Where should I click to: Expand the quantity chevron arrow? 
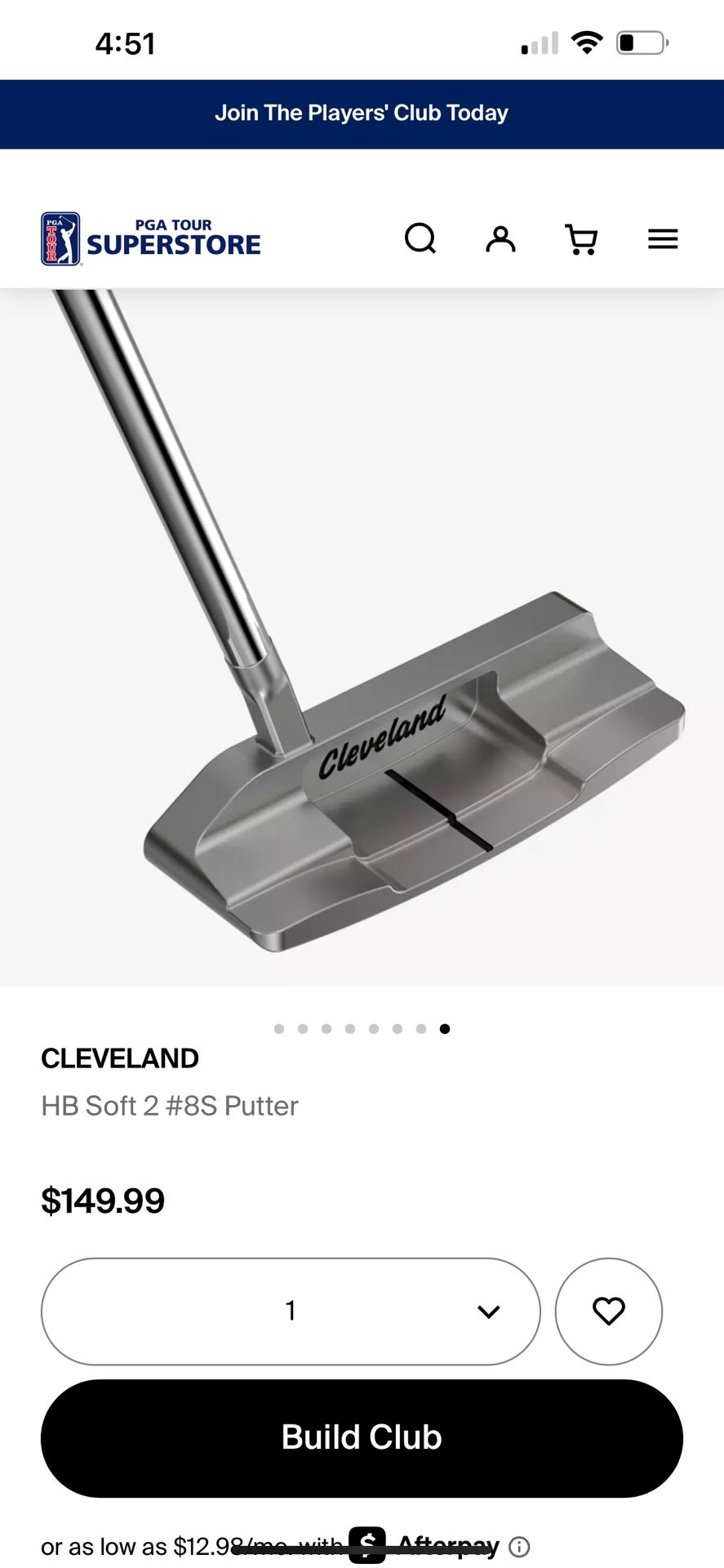[490, 1311]
